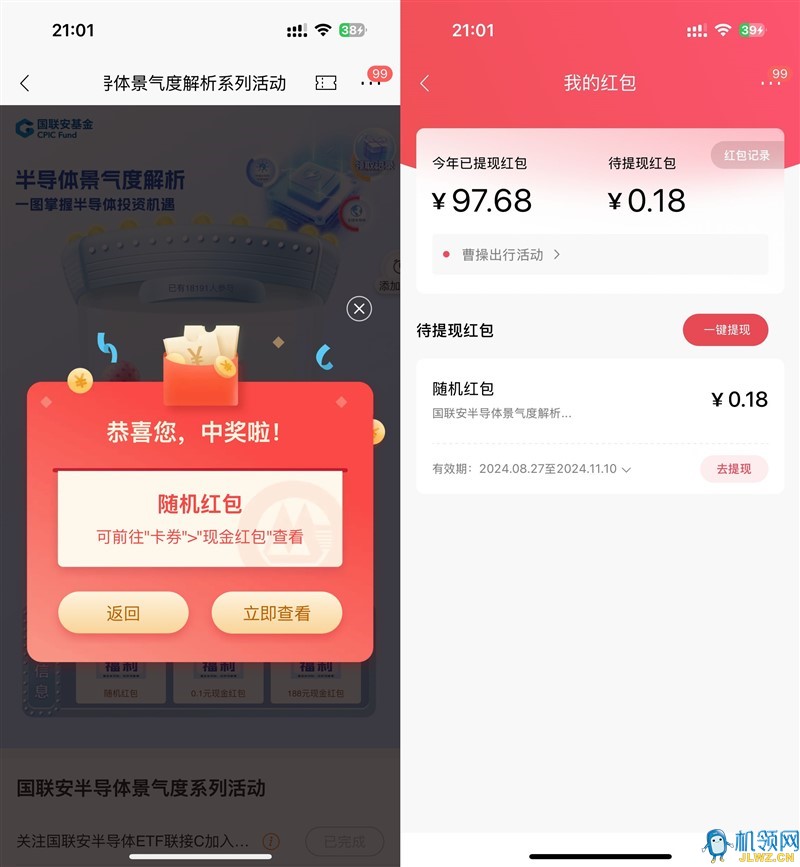Tap 立即查看 to view the red packet
The width and height of the screenshot is (800, 867).
click(x=277, y=613)
